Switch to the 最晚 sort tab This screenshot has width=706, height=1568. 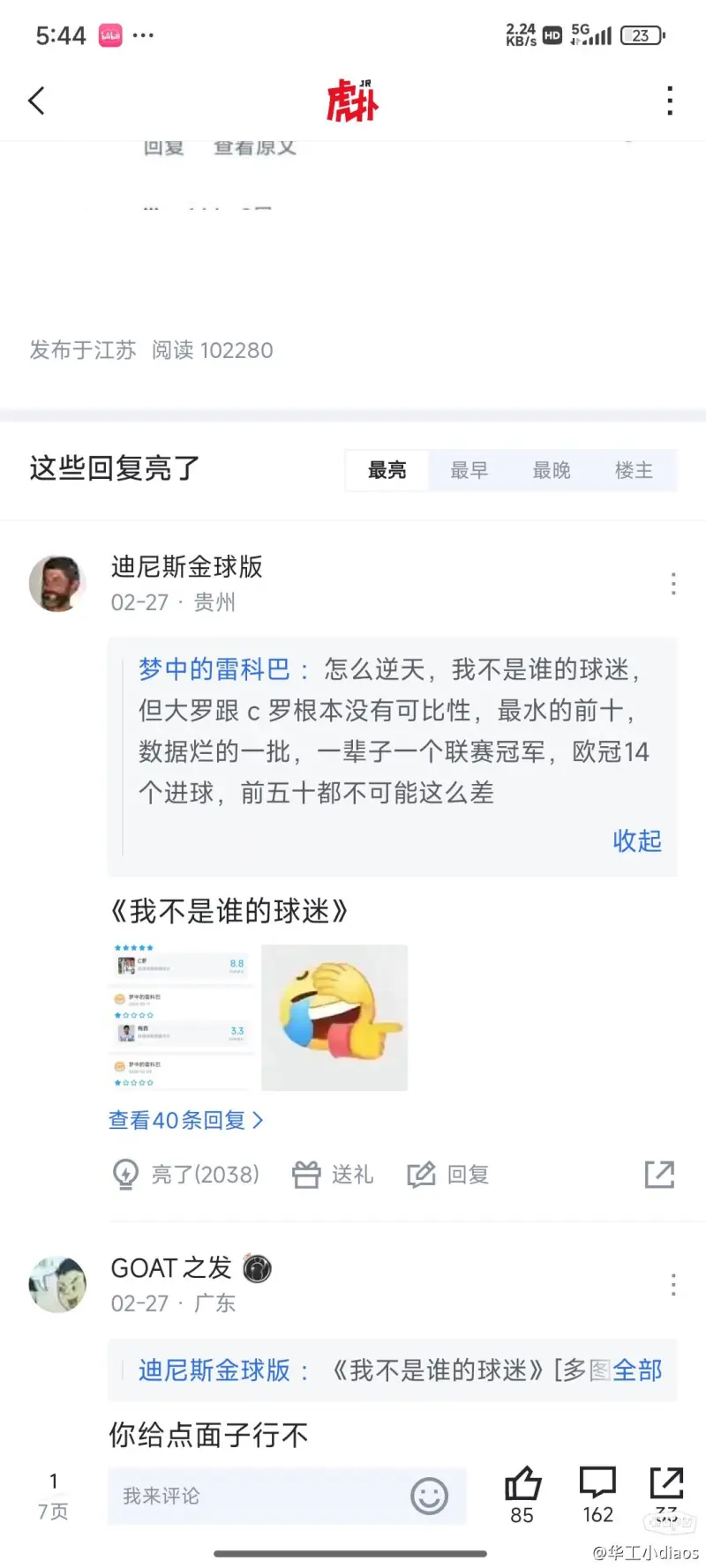tap(552, 470)
